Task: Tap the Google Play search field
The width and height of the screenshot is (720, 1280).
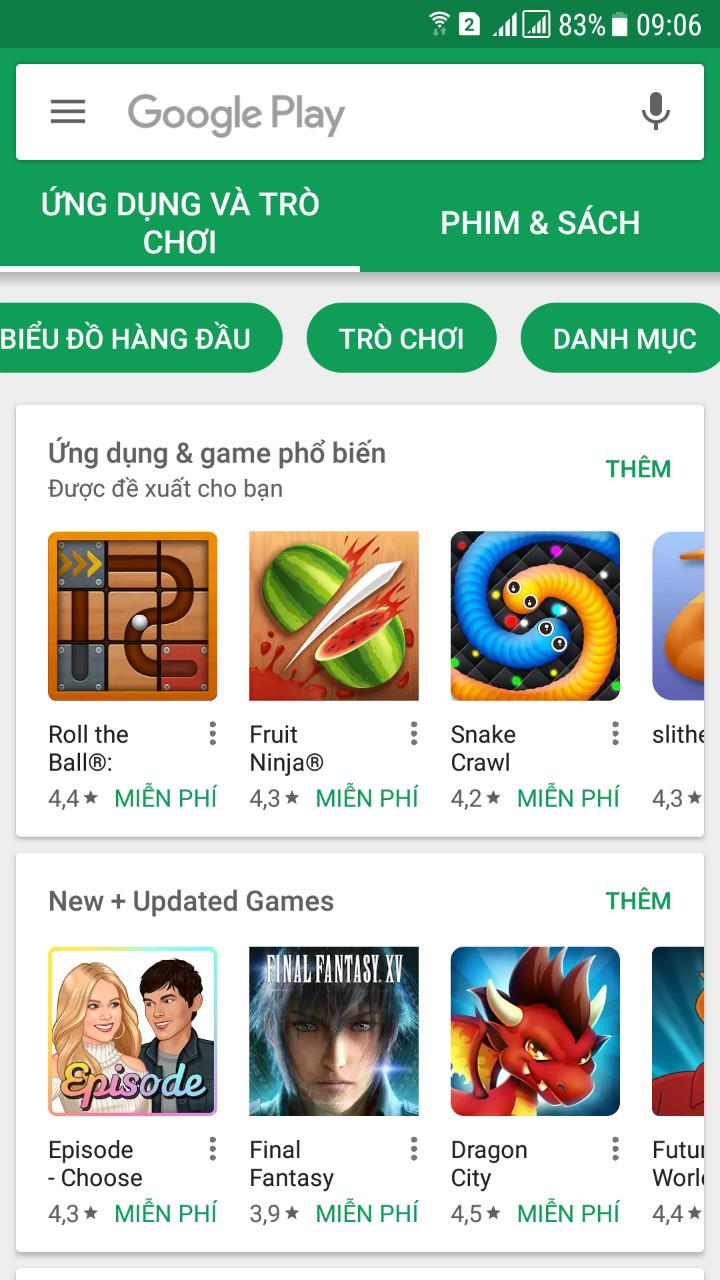Action: (360, 114)
